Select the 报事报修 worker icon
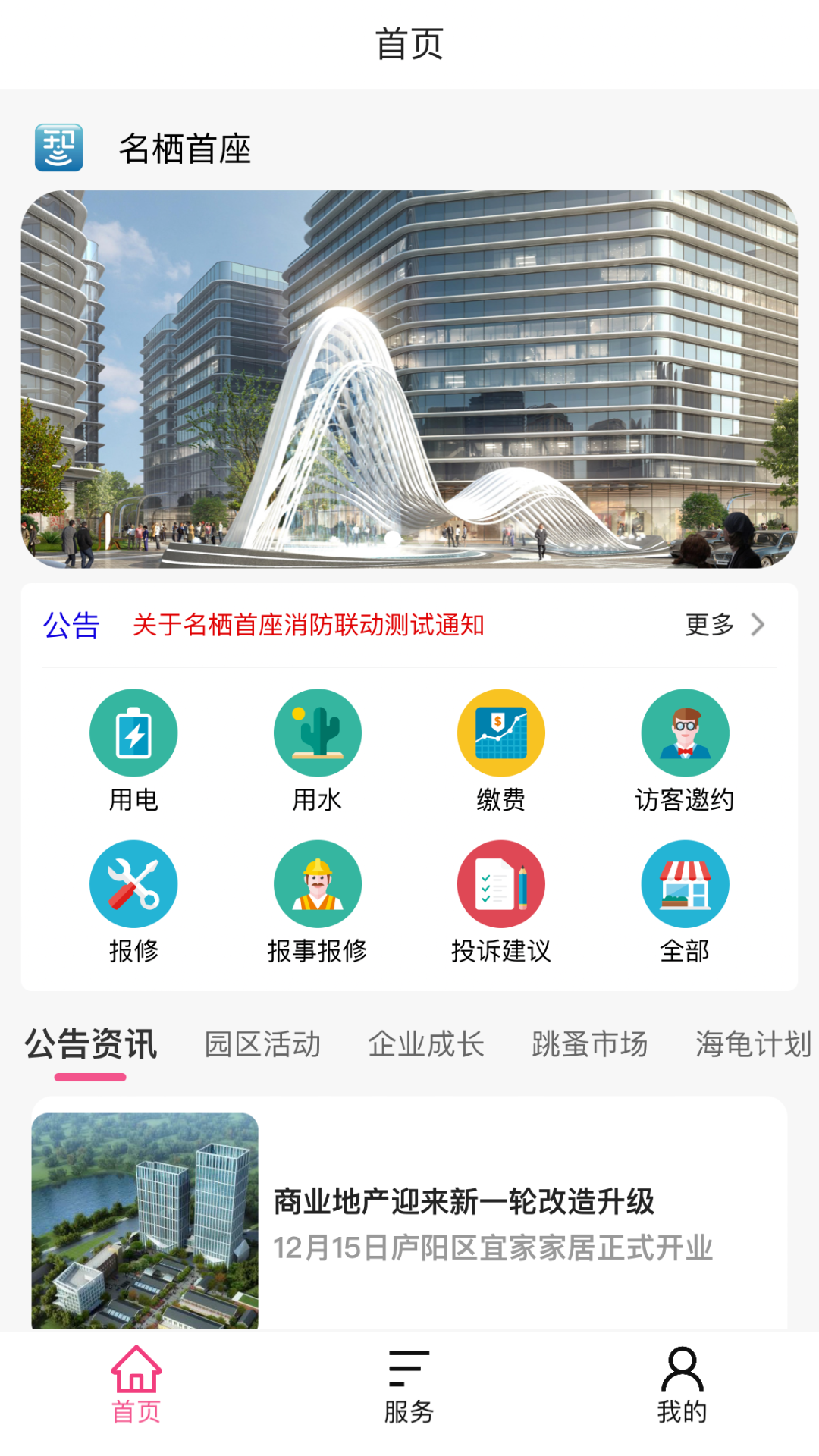The width and height of the screenshot is (819, 1456). (x=318, y=883)
